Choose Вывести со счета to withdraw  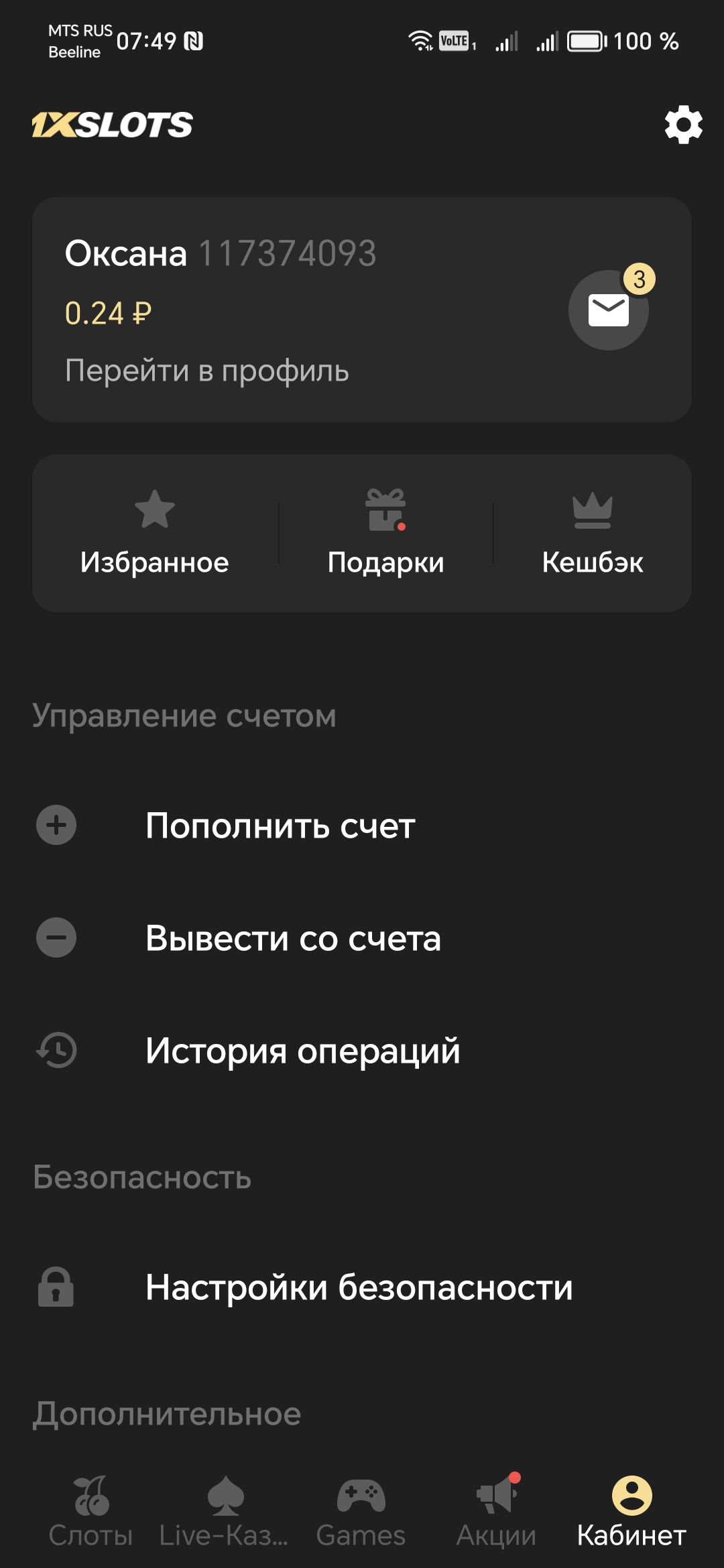293,938
